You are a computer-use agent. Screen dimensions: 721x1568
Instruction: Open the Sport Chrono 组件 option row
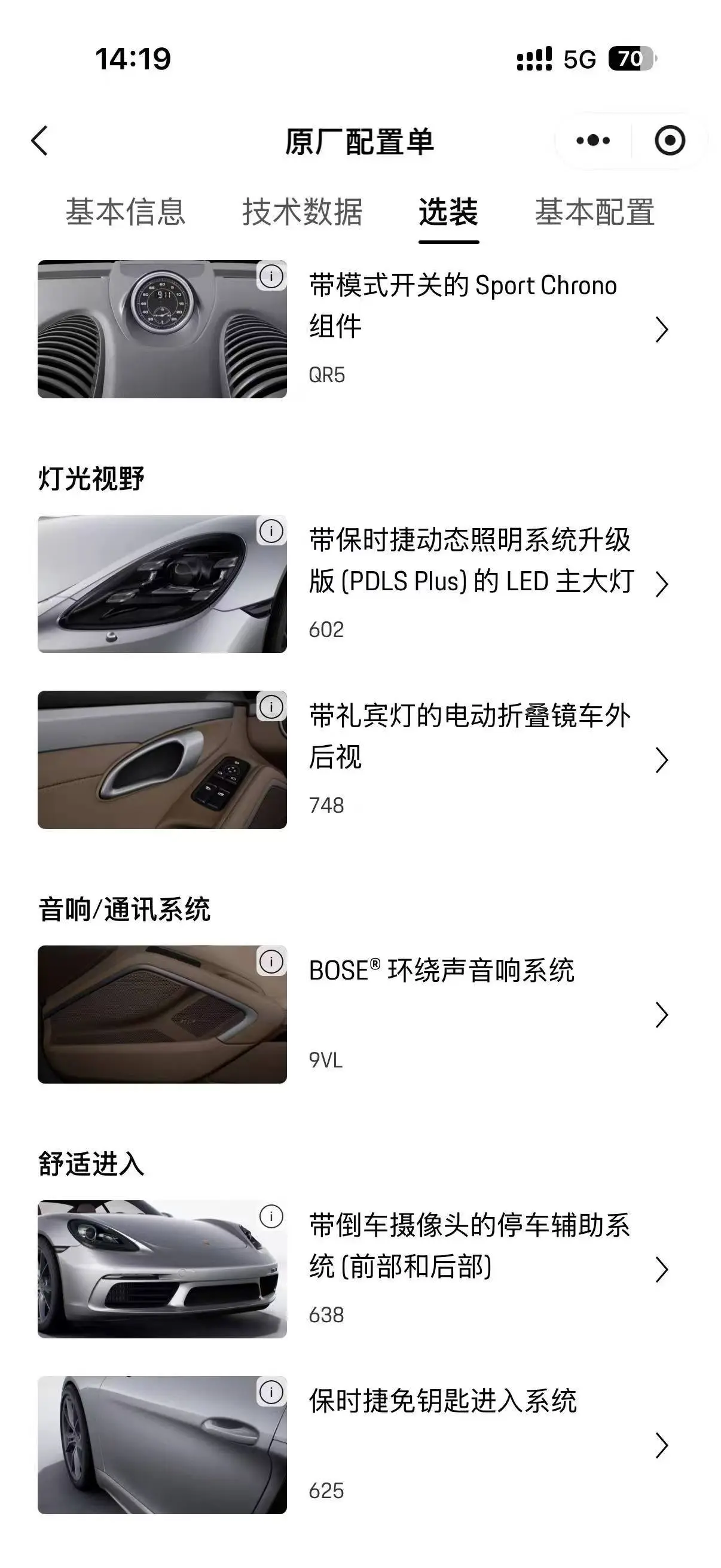487,329
